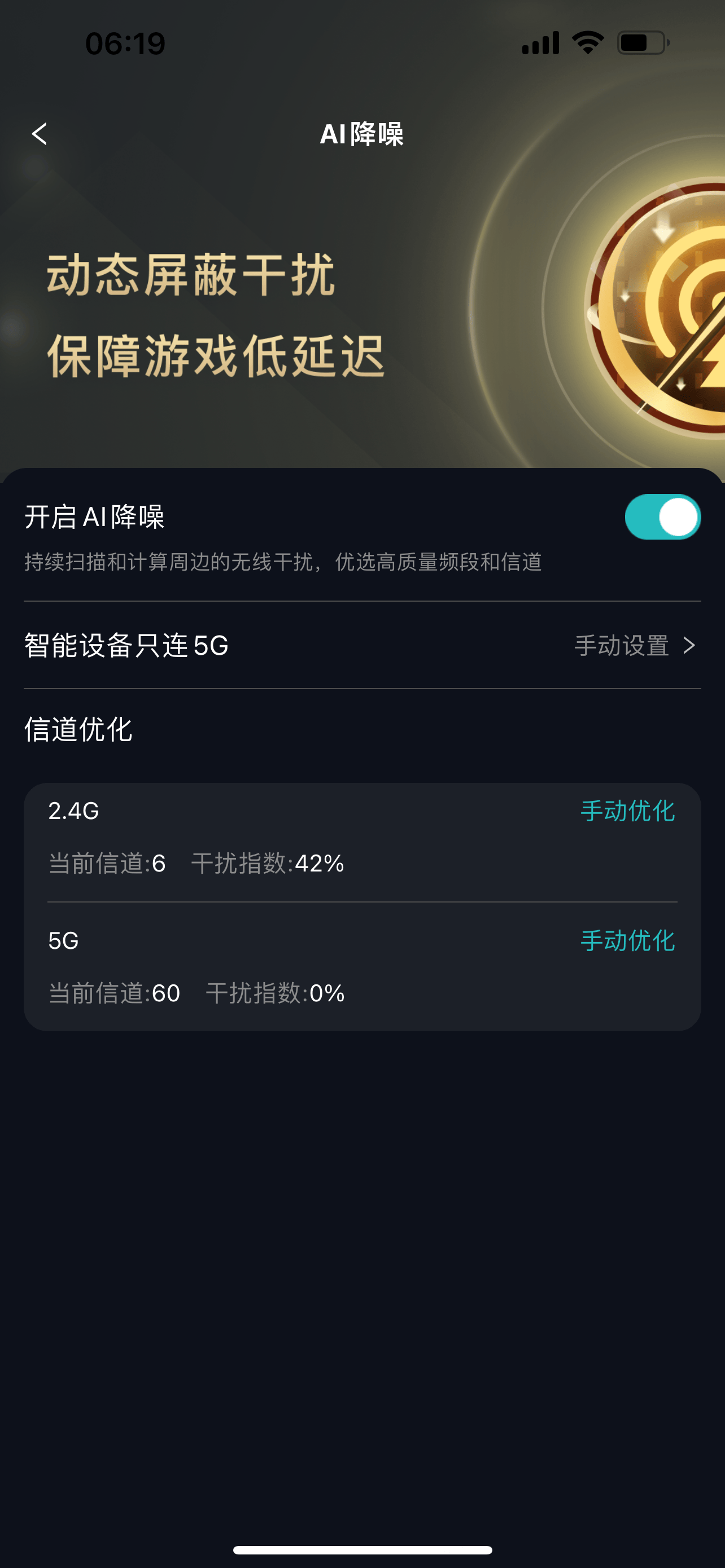Tap 手动优化 for the 5G band

[628, 940]
